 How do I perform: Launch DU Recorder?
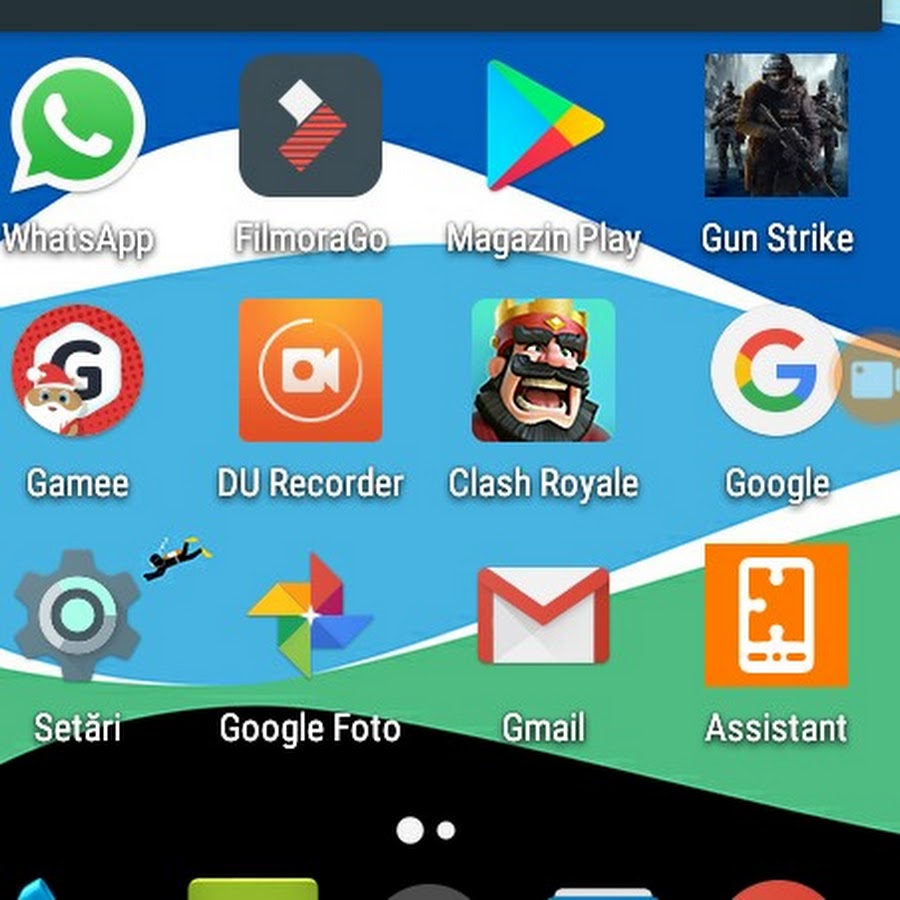(x=310, y=370)
